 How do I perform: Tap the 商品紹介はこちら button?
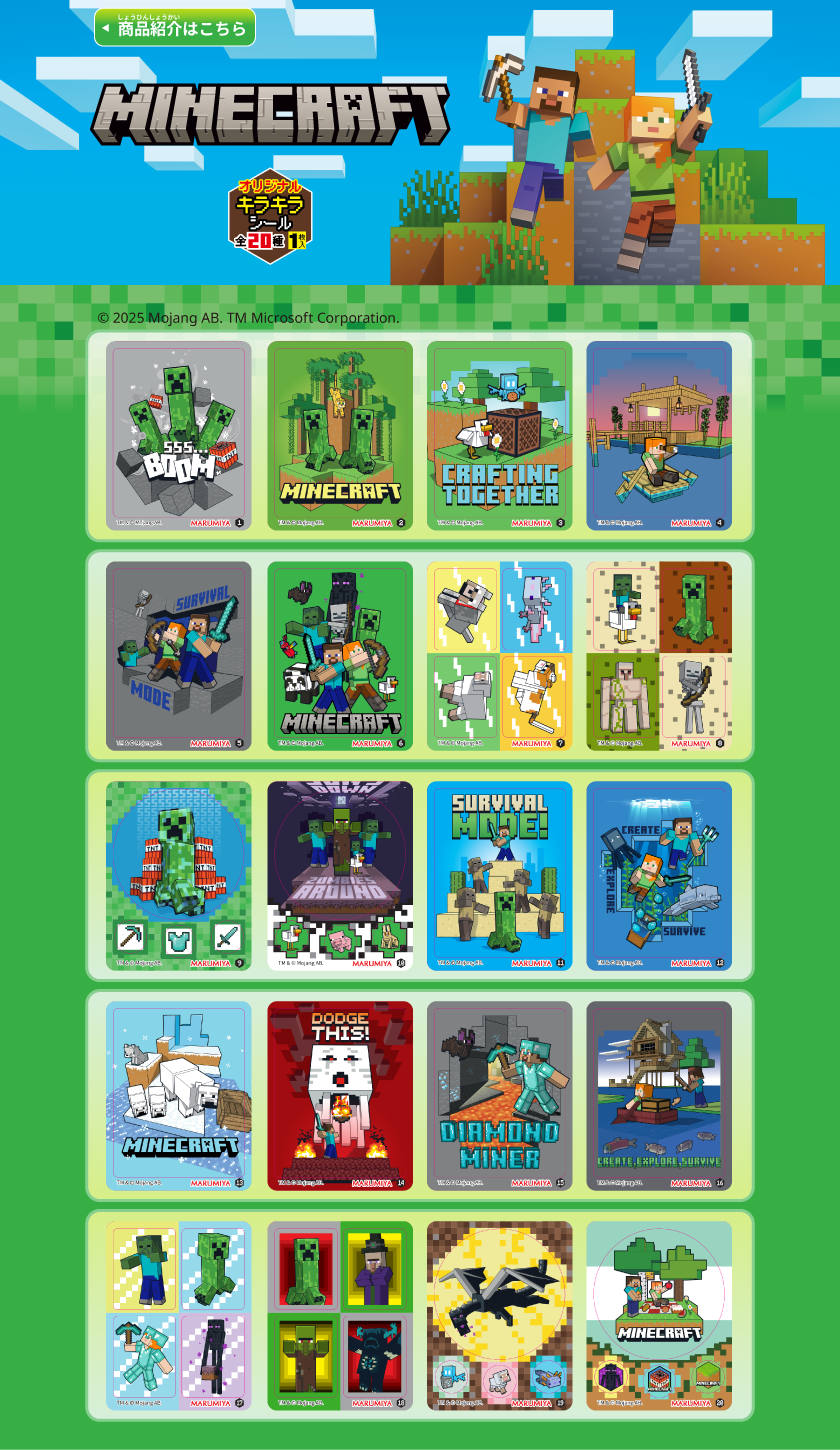(x=175, y=28)
